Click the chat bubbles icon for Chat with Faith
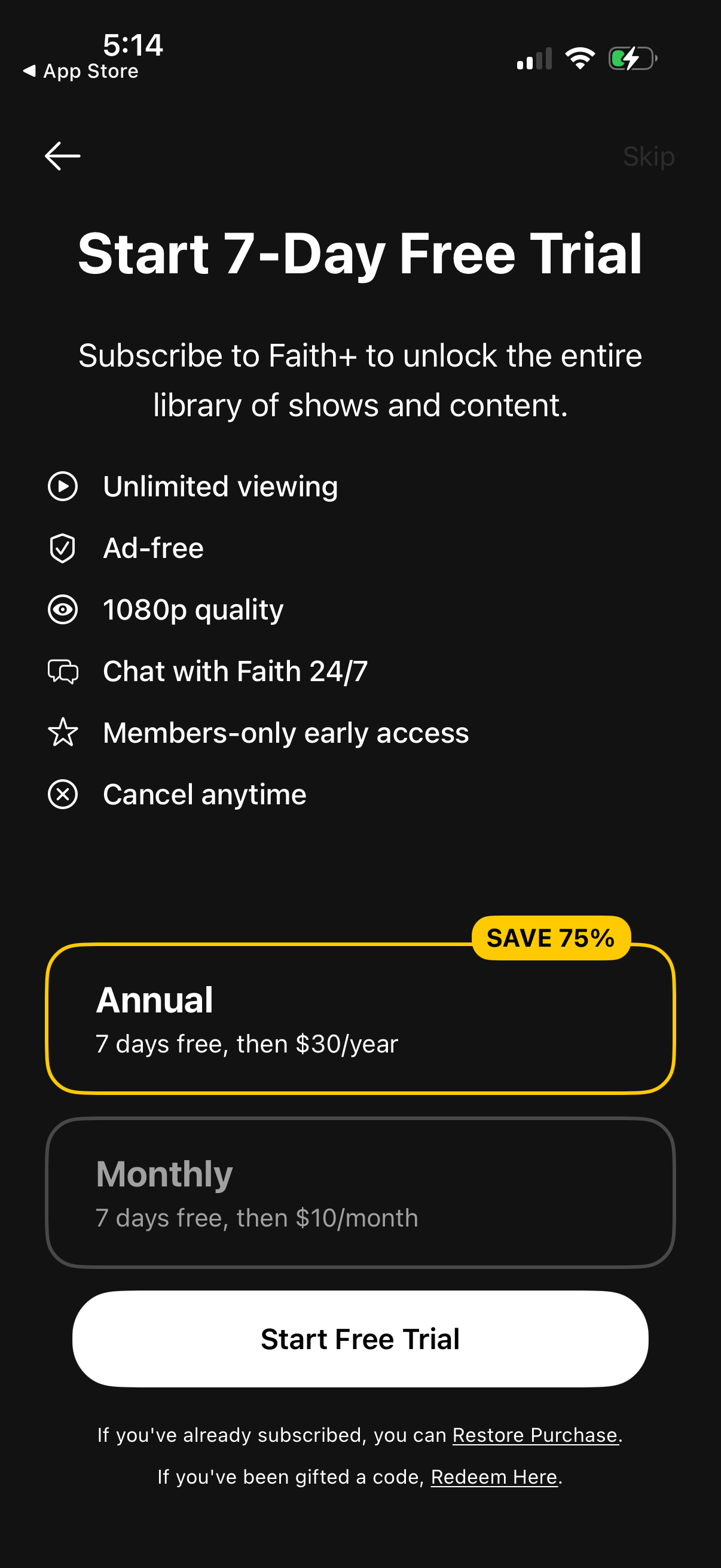Viewport: 721px width, 1568px height. click(63, 672)
